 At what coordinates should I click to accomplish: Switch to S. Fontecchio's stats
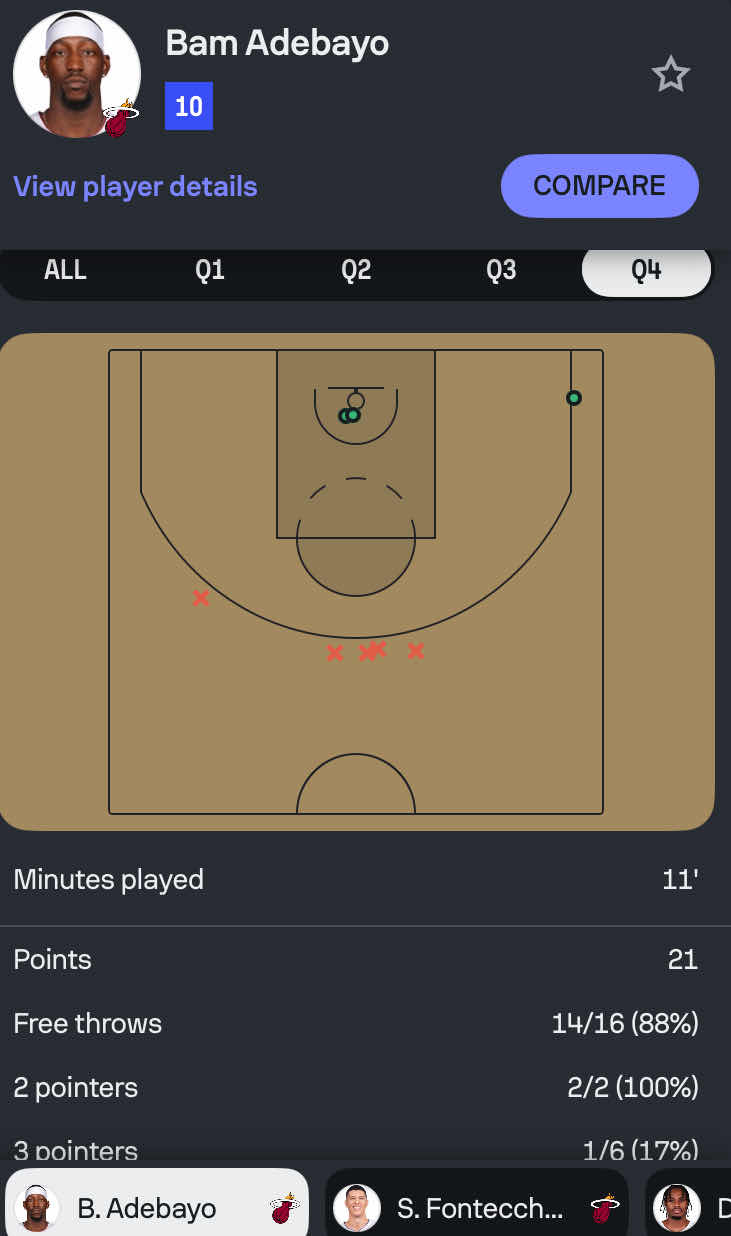476,1208
